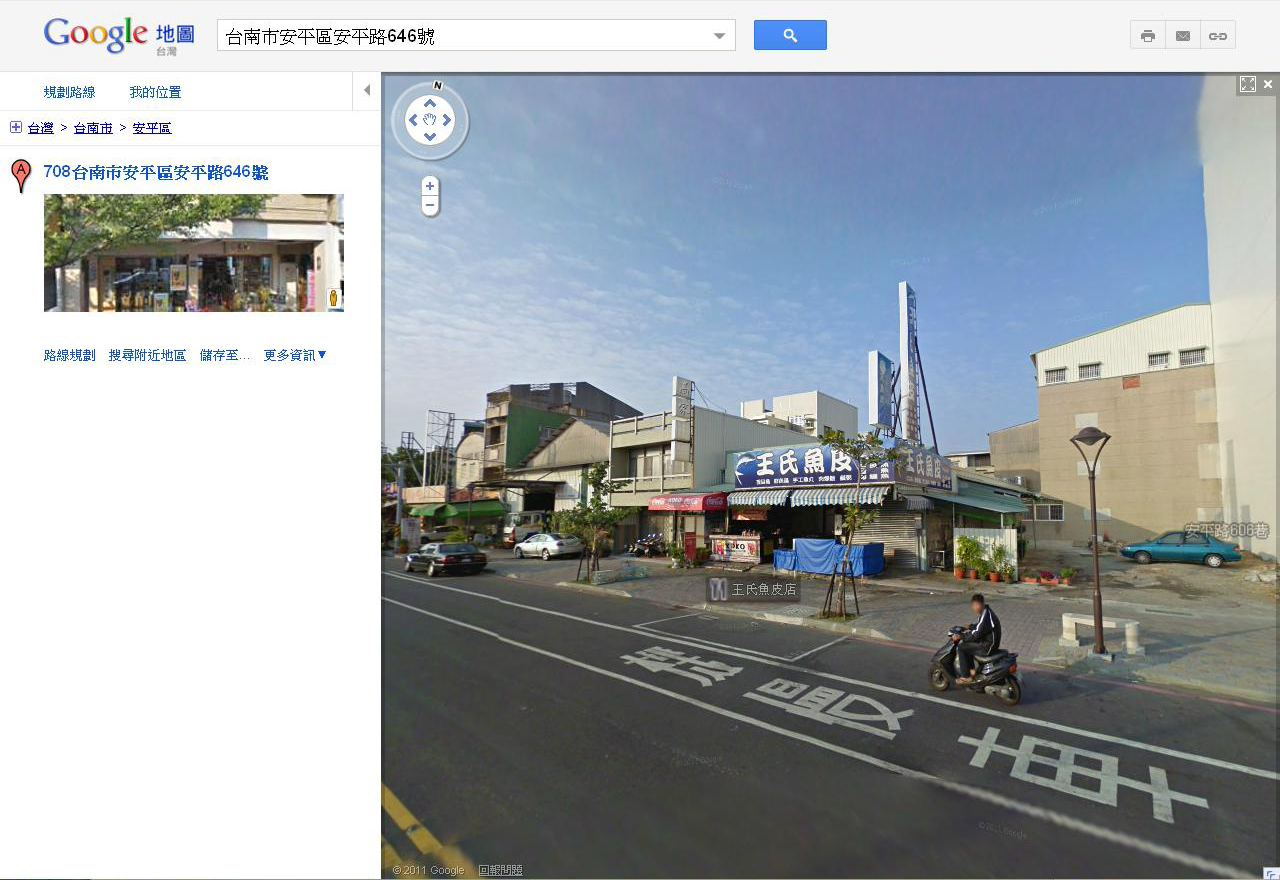
Task: Open the 台灣 breadcrumb link
Action: point(41,128)
